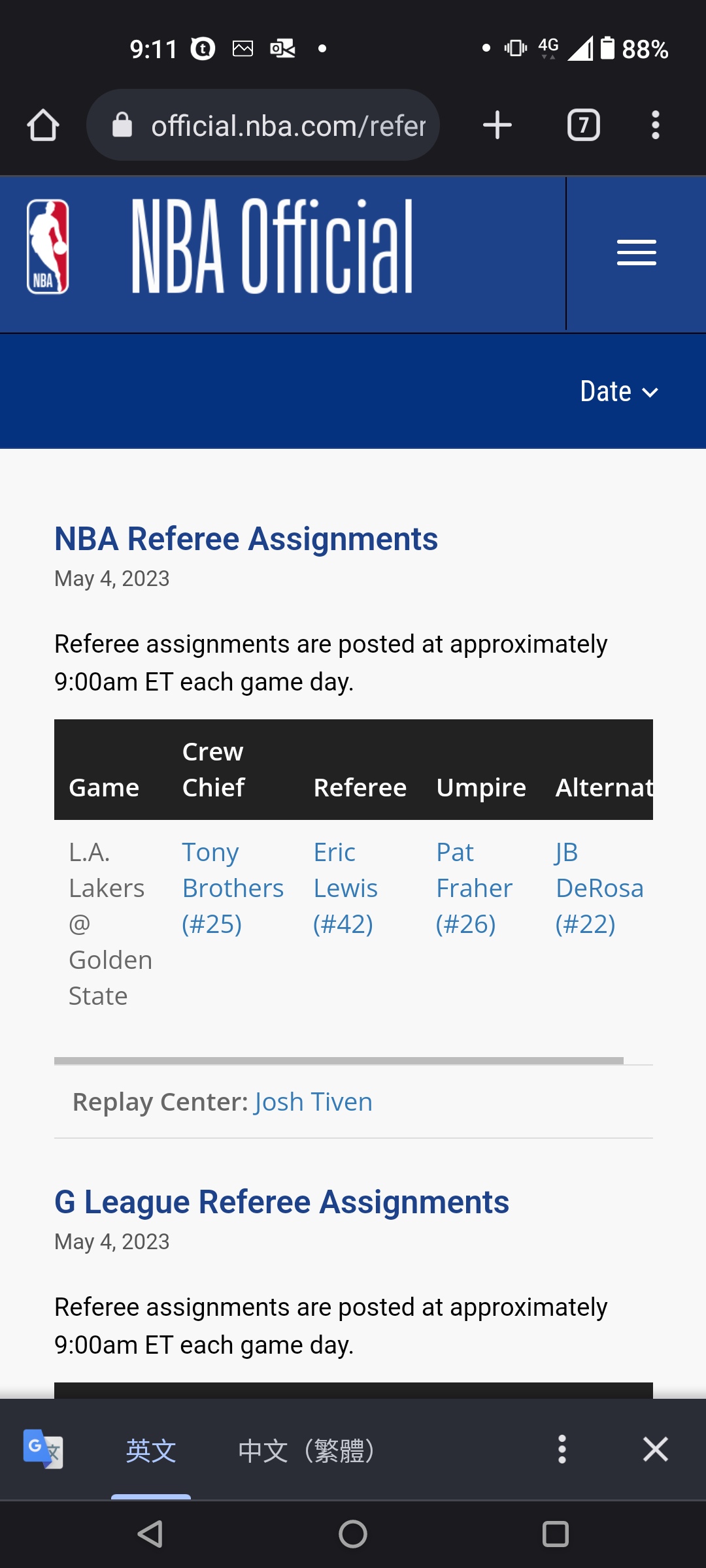Open translate bar more options
This screenshot has width=706, height=1568.
562,1449
